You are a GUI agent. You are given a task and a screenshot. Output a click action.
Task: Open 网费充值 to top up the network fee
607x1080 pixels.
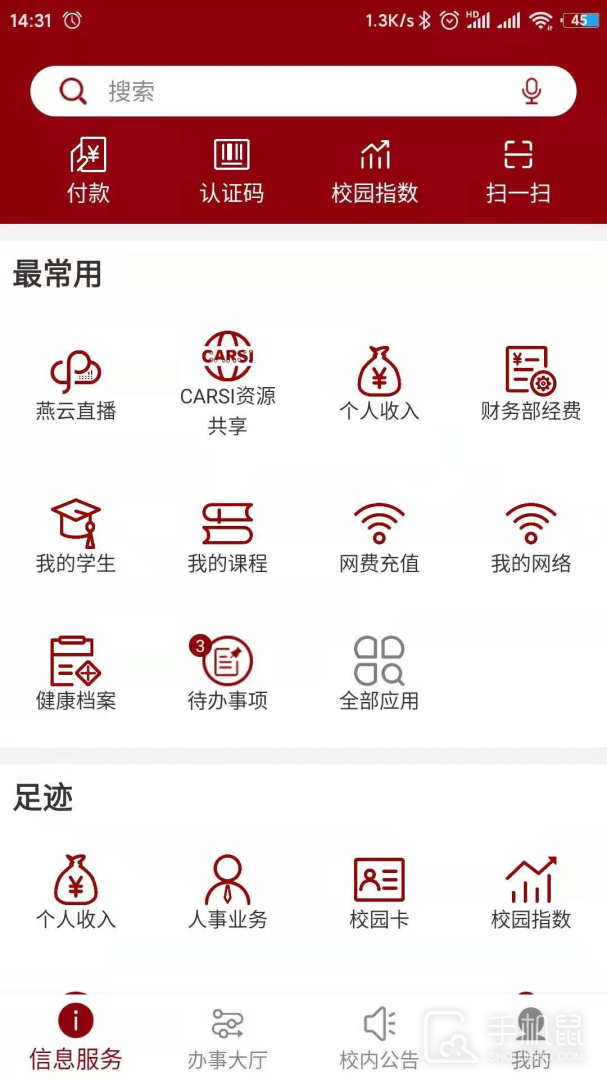tap(379, 538)
